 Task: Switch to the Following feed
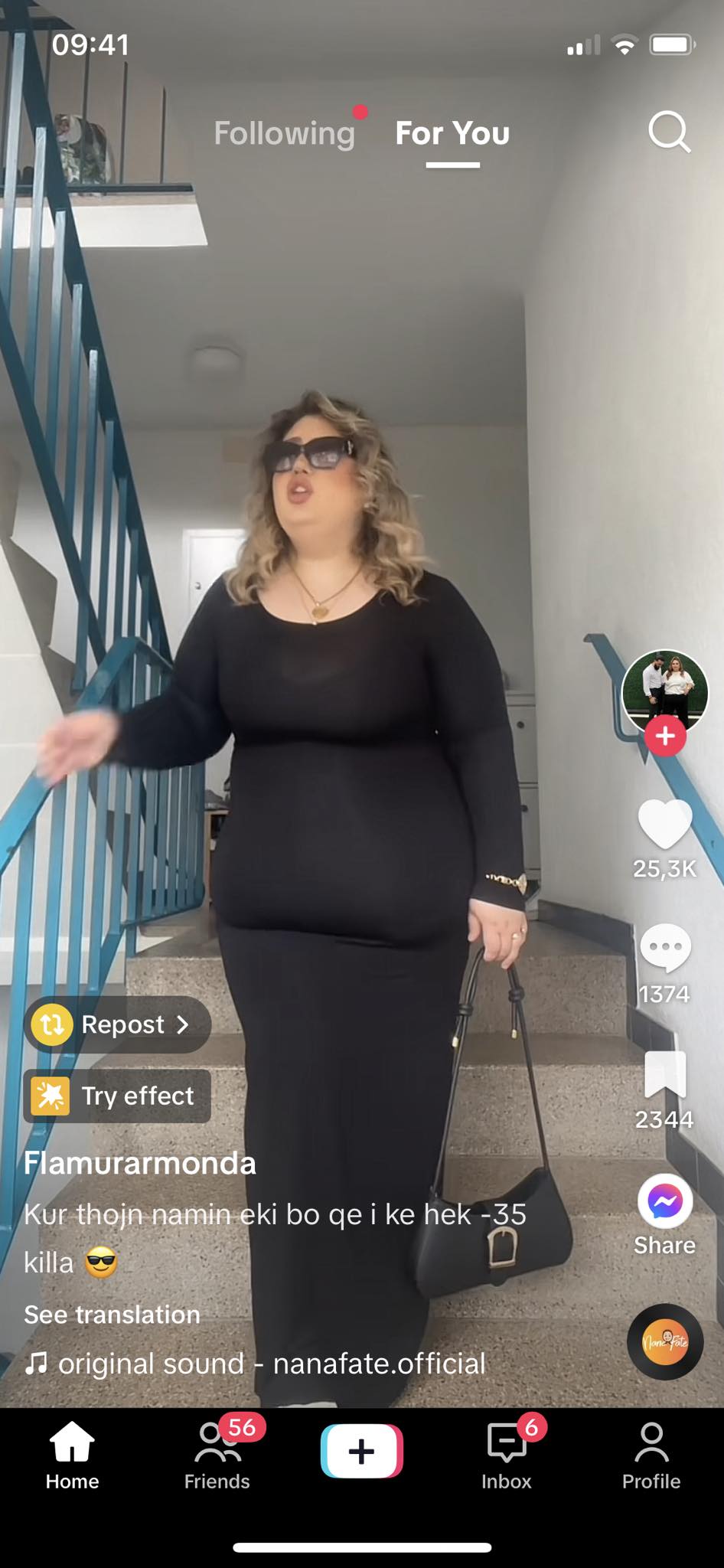[x=284, y=133]
